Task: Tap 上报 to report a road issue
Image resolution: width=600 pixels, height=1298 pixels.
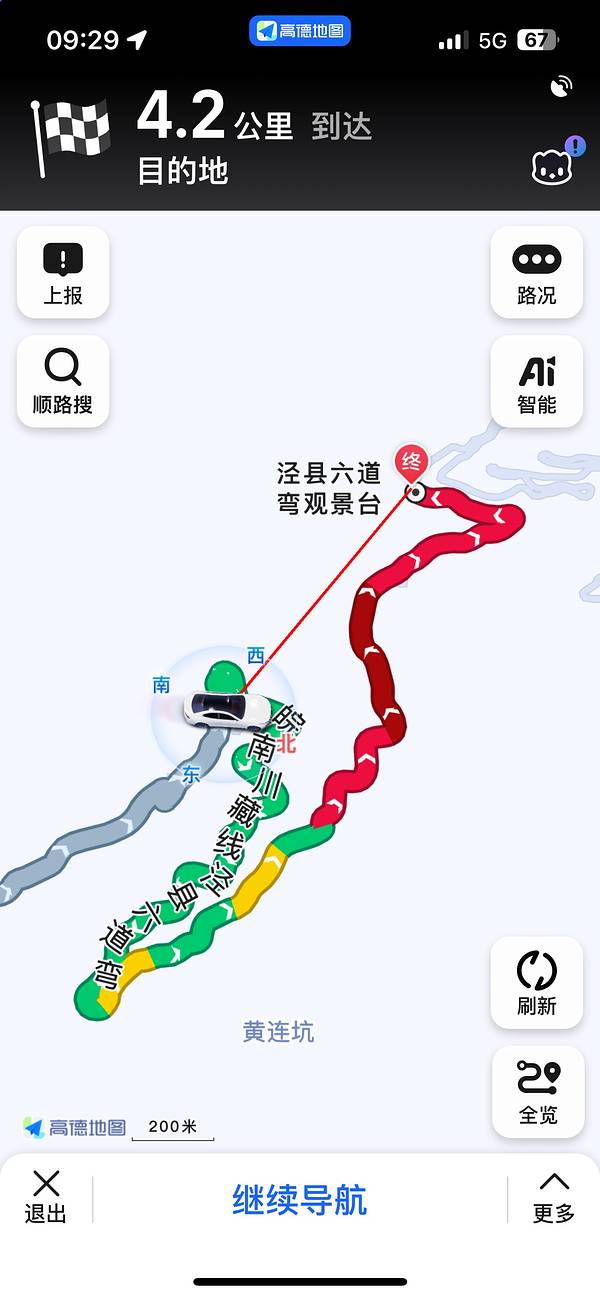Action: pos(63,272)
